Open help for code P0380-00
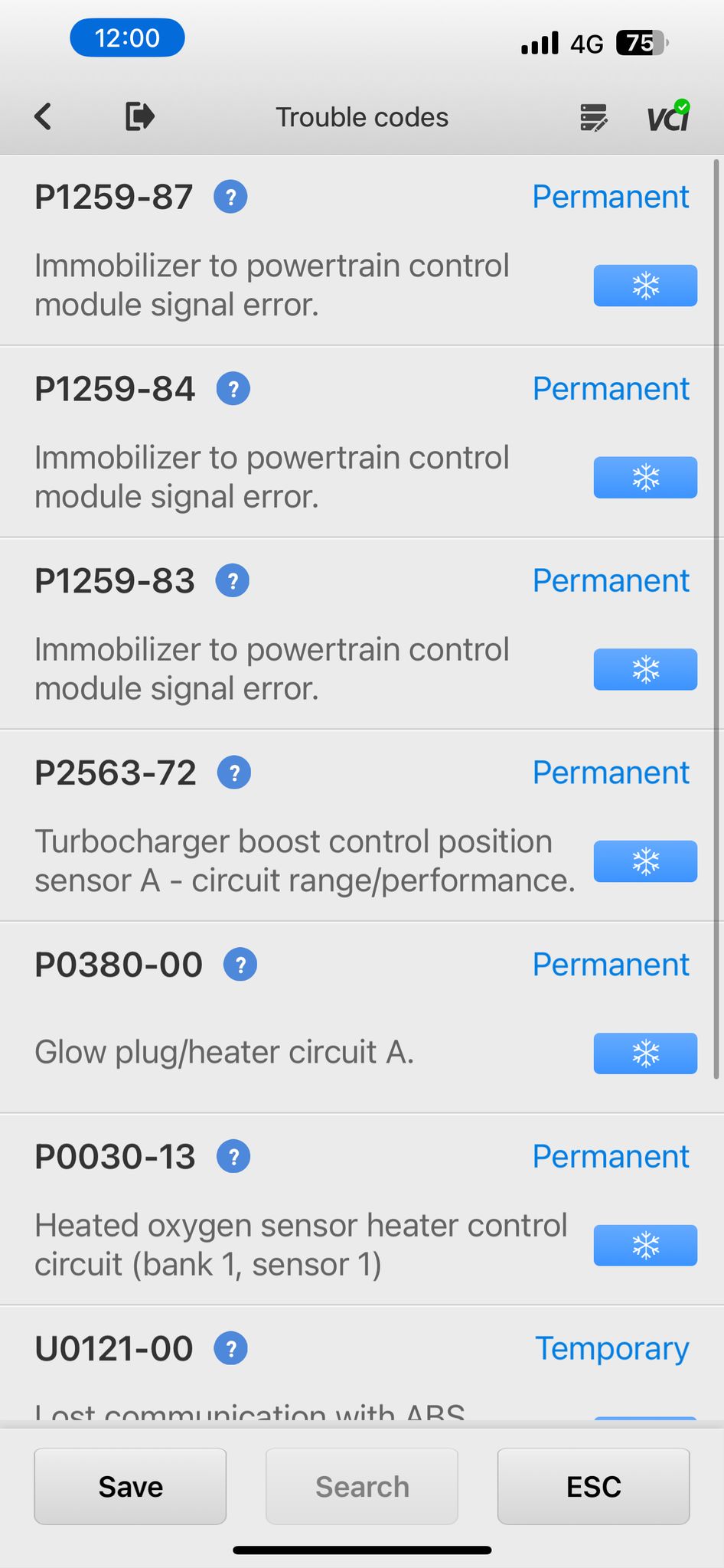The image size is (724, 1568). coord(240,965)
